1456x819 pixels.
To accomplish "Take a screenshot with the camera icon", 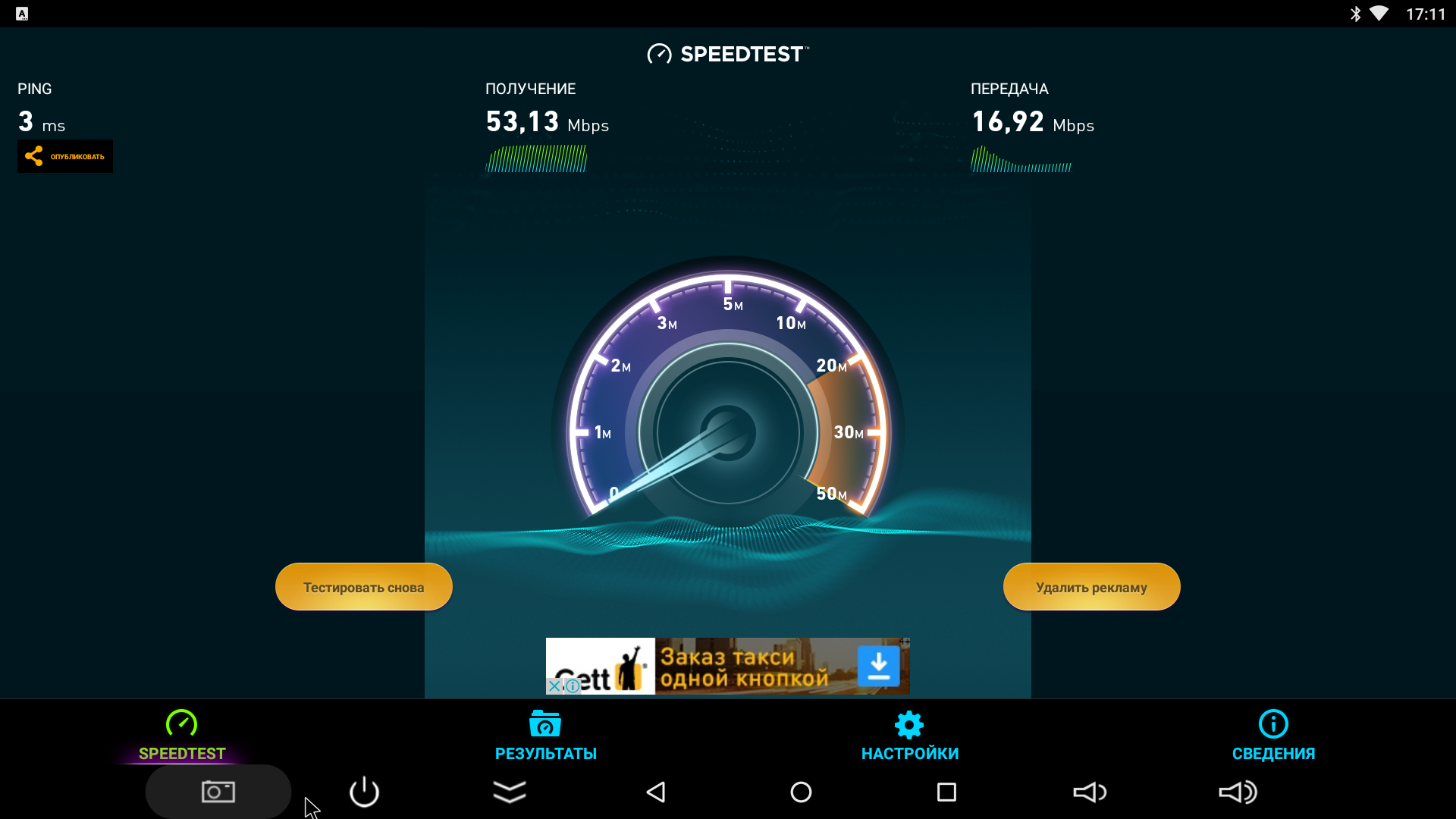I will coord(218,792).
